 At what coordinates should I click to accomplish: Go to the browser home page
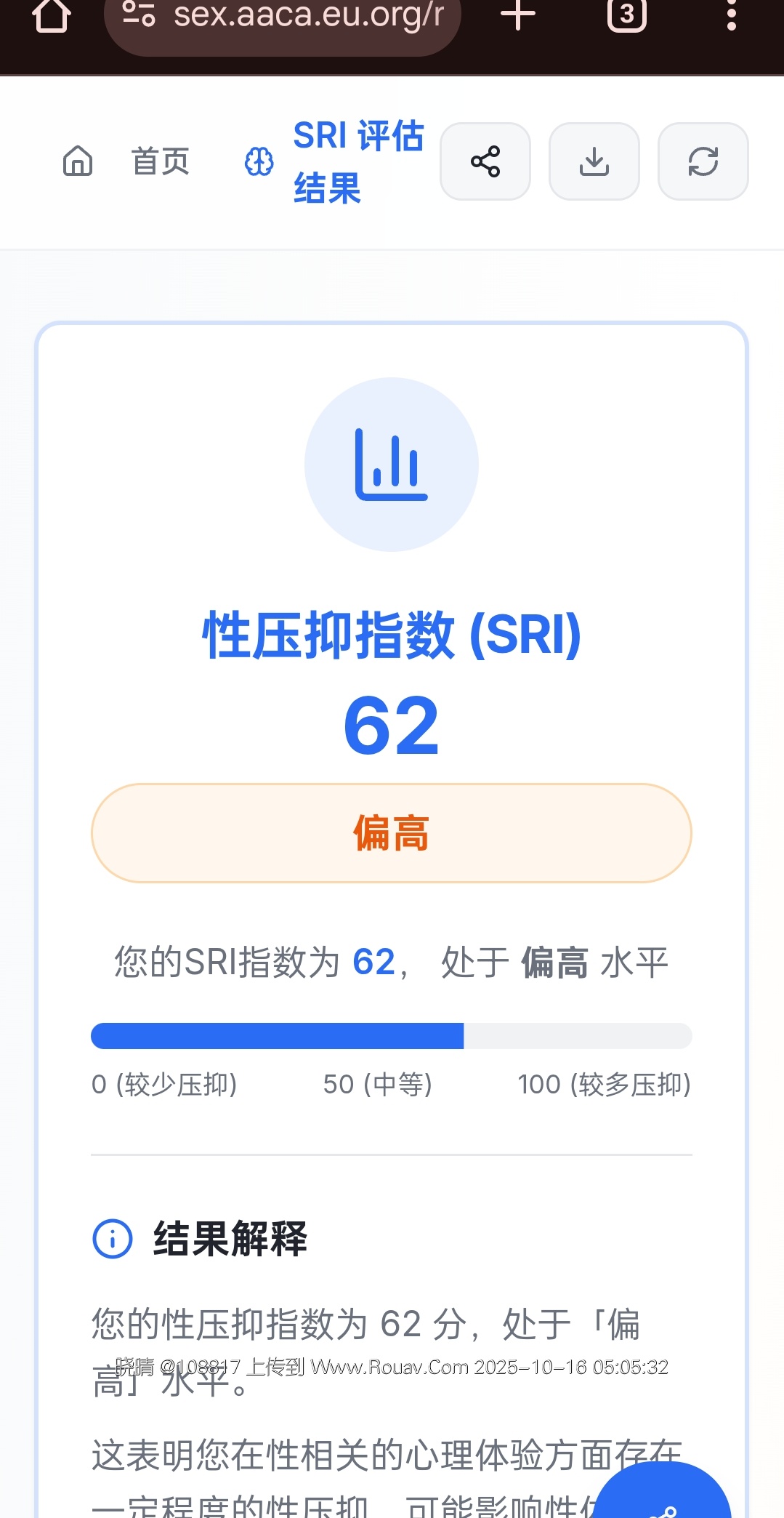coord(51,15)
